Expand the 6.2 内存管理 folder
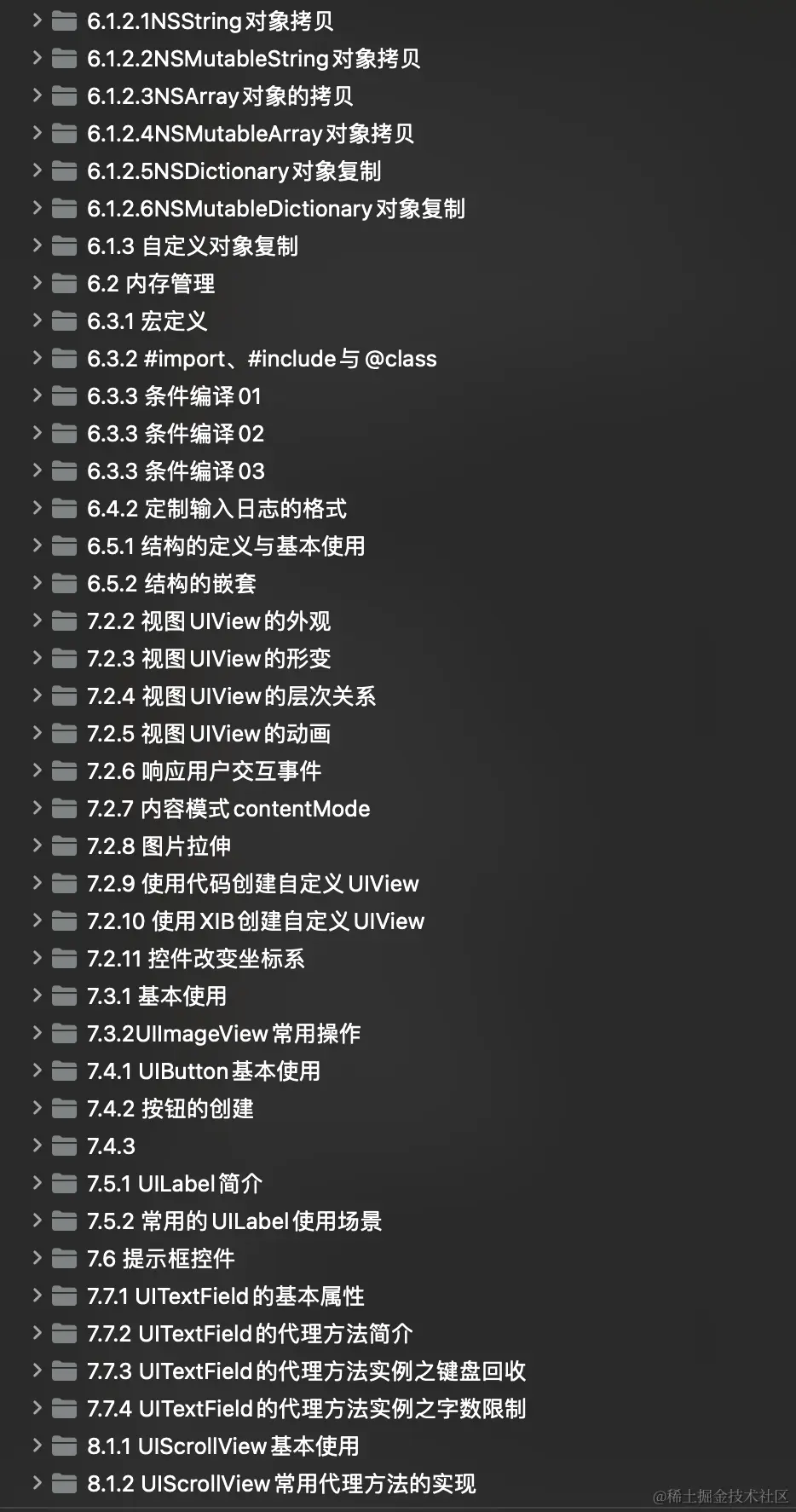796x1512 pixels. coord(37,283)
